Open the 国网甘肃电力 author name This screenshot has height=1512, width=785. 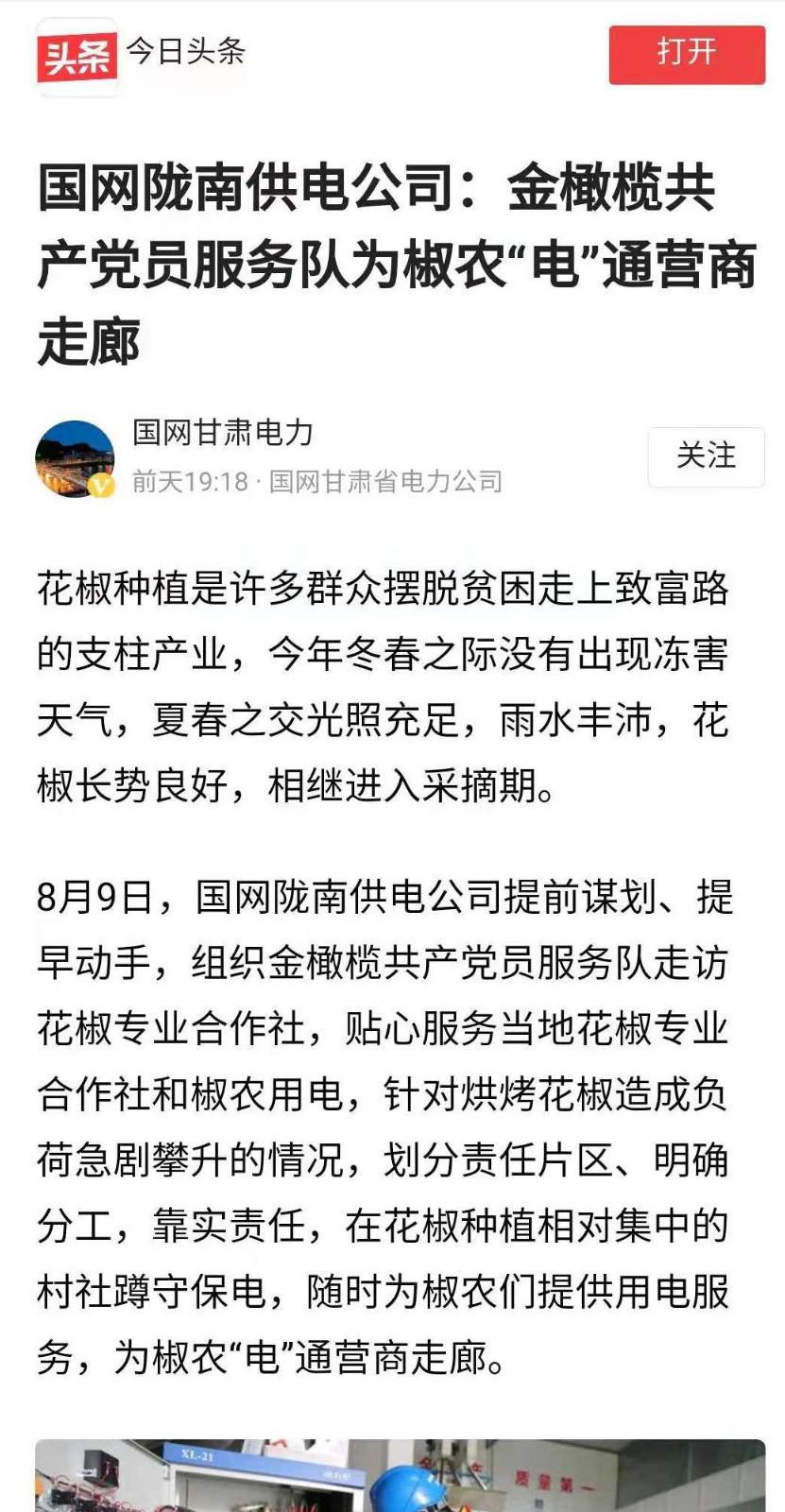click(x=223, y=433)
